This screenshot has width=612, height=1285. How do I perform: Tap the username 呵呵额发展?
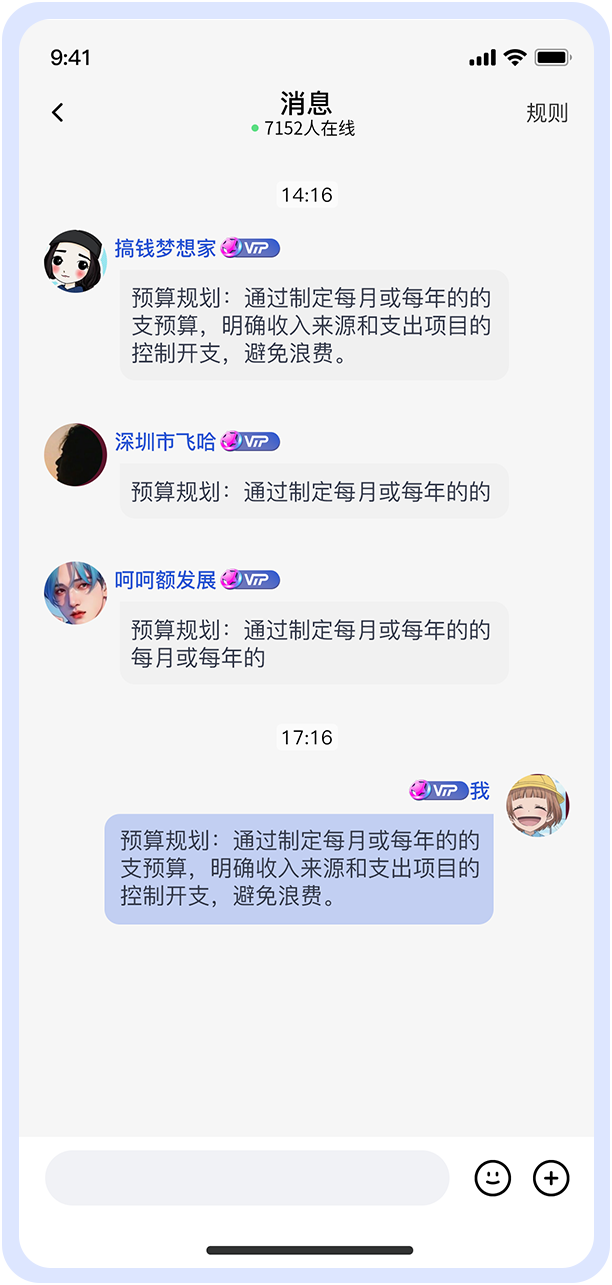point(165,580)
